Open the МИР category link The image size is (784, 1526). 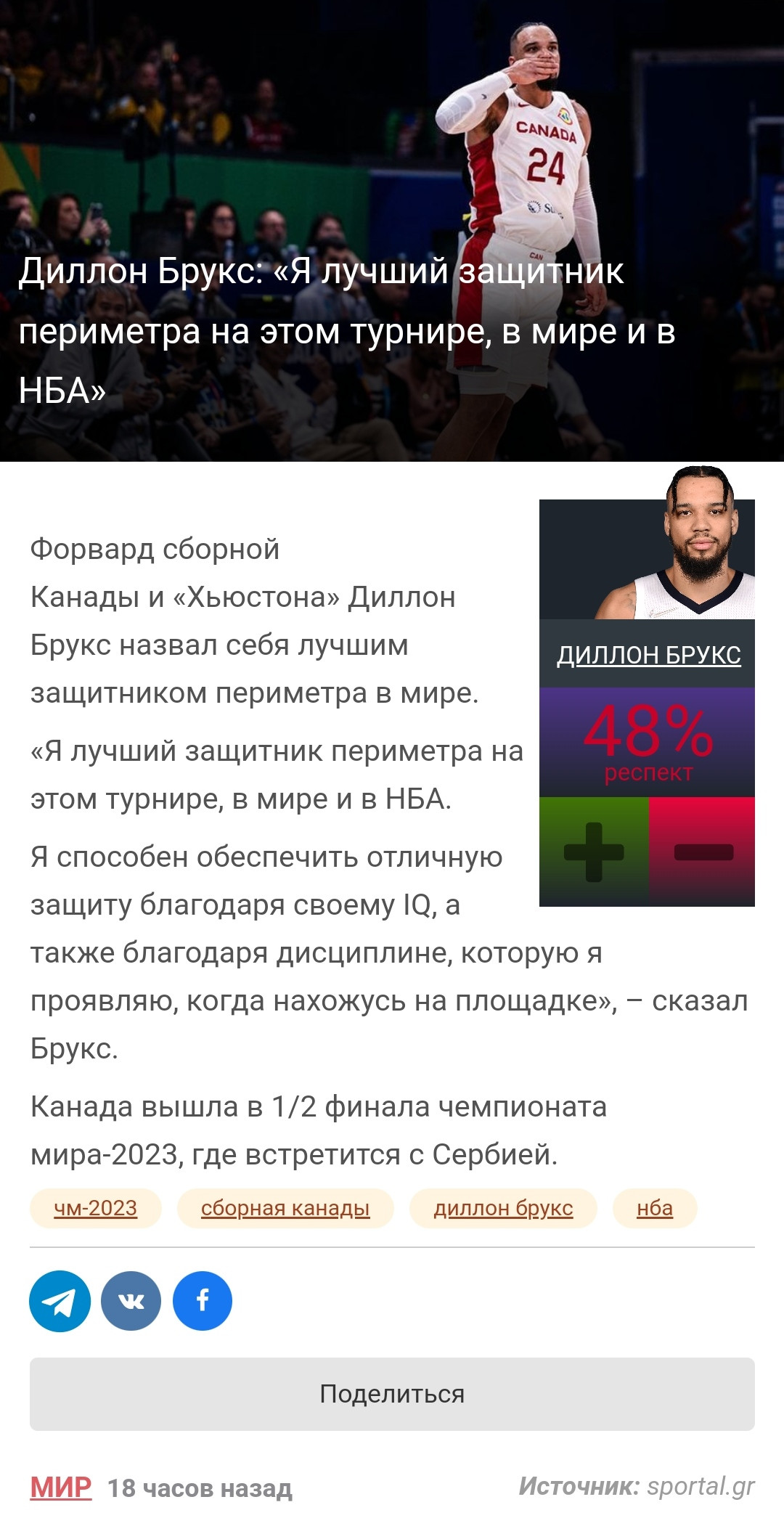point(61,1487)
